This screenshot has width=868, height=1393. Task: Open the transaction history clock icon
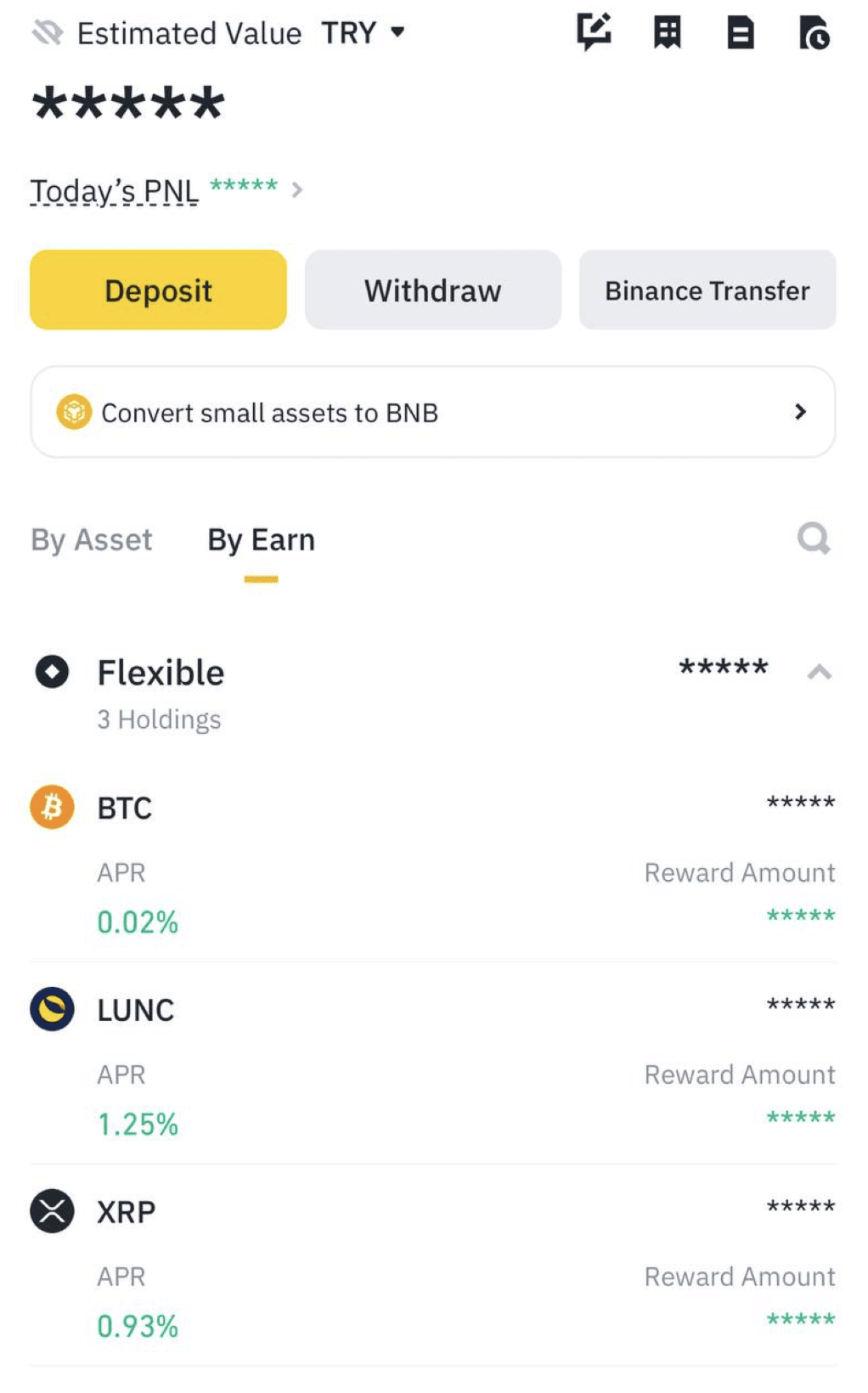click(x=814, y=33)
